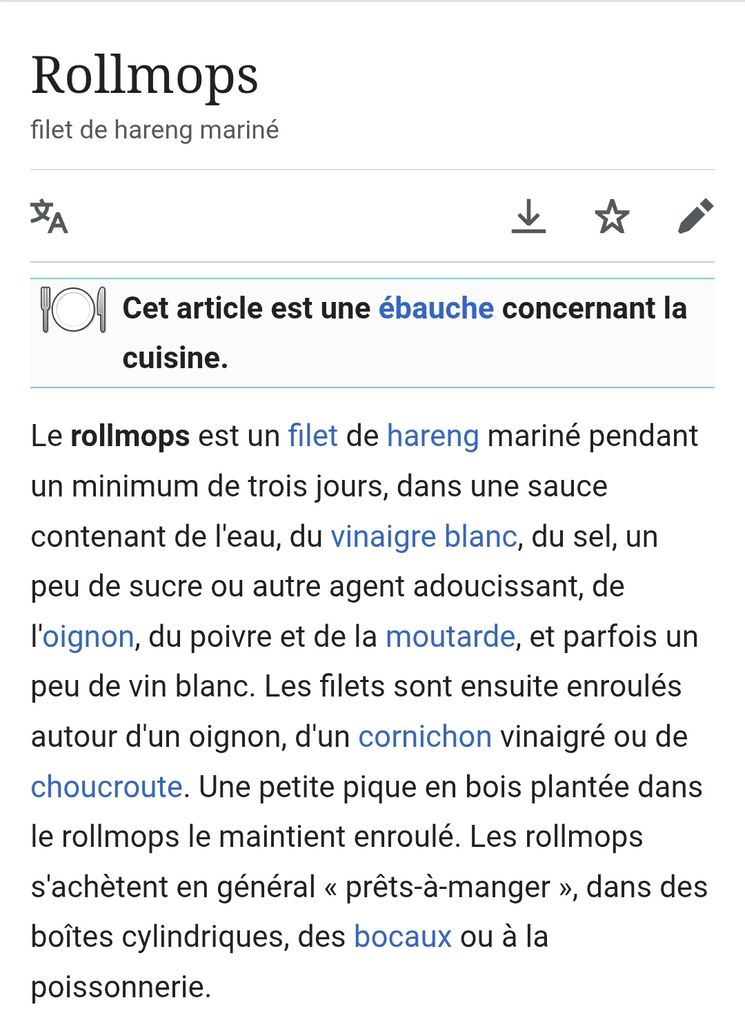
Task: Tap the 'oignon' link
Action: pyautogui.click(x=88, y=637)
